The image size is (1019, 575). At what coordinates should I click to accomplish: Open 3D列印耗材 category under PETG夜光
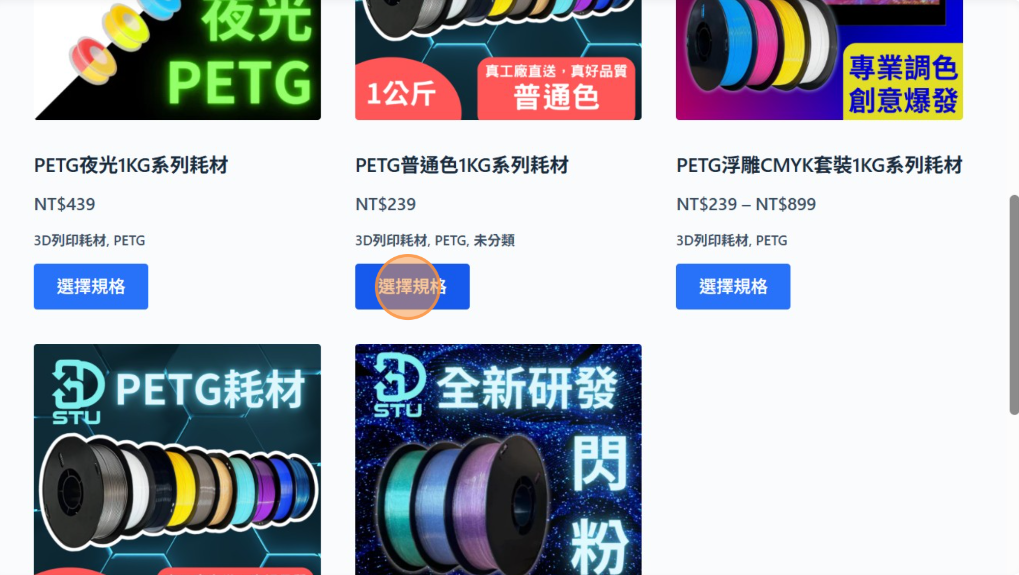coord(69,241)
